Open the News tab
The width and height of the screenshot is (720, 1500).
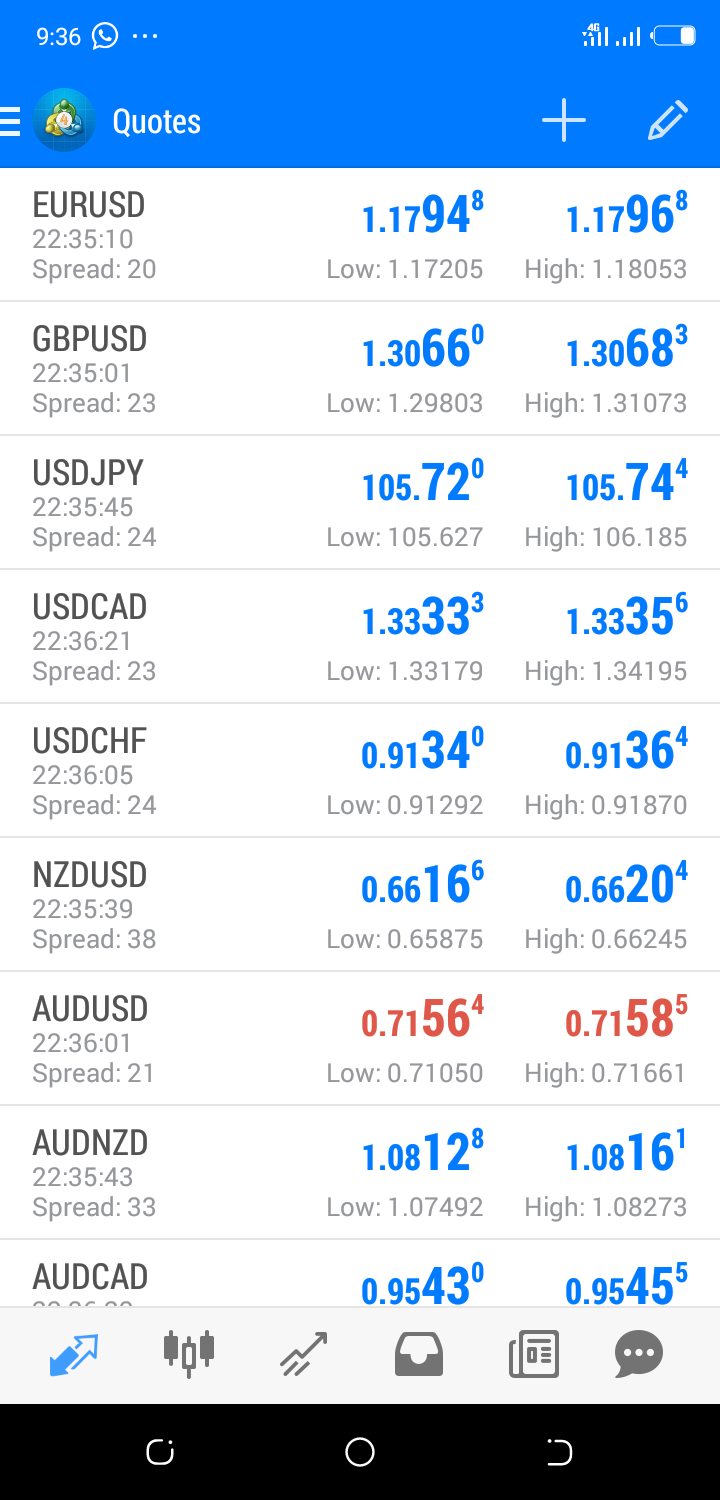point(534,1355)
